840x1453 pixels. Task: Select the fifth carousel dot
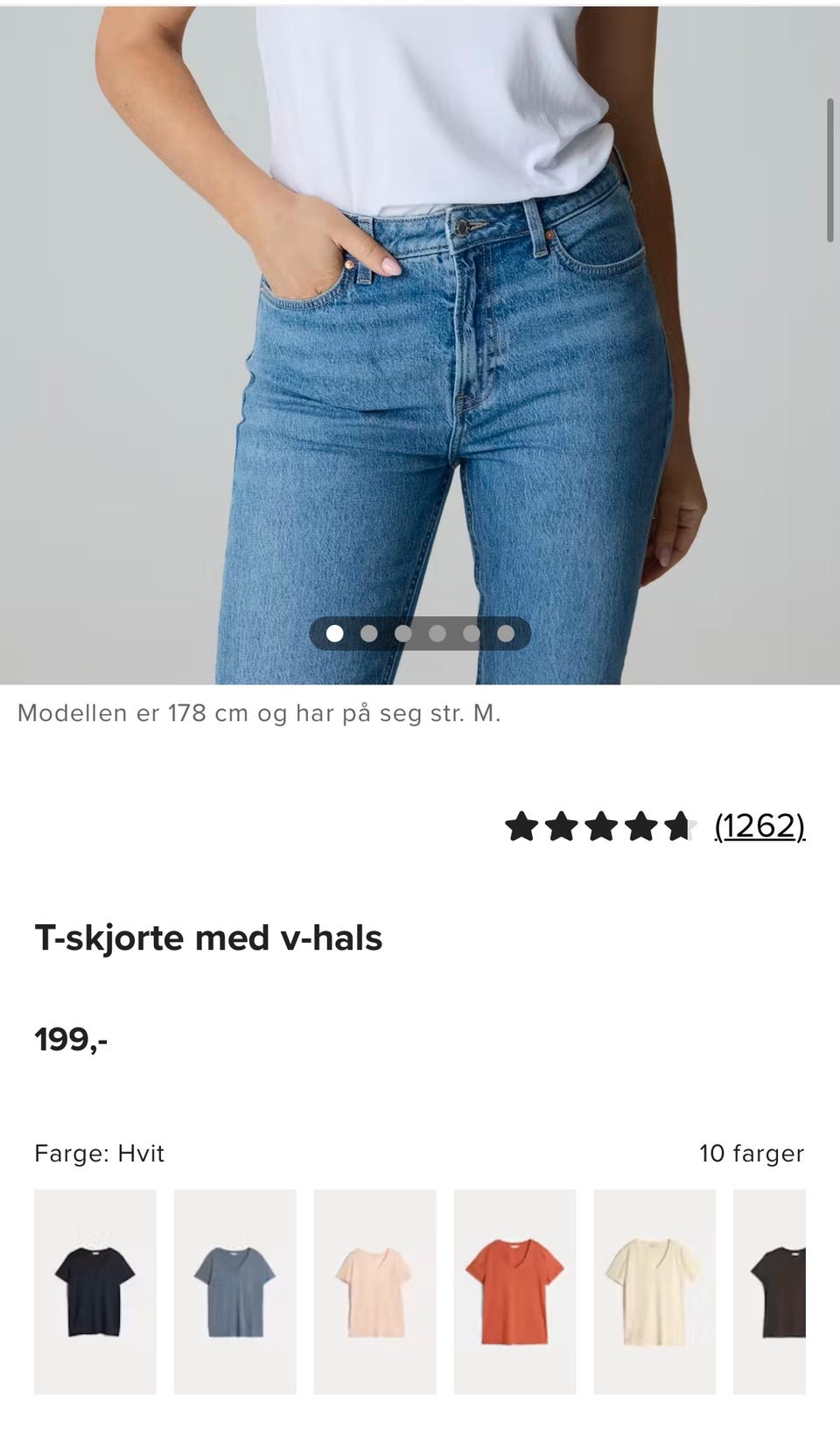tap(470, 632)
